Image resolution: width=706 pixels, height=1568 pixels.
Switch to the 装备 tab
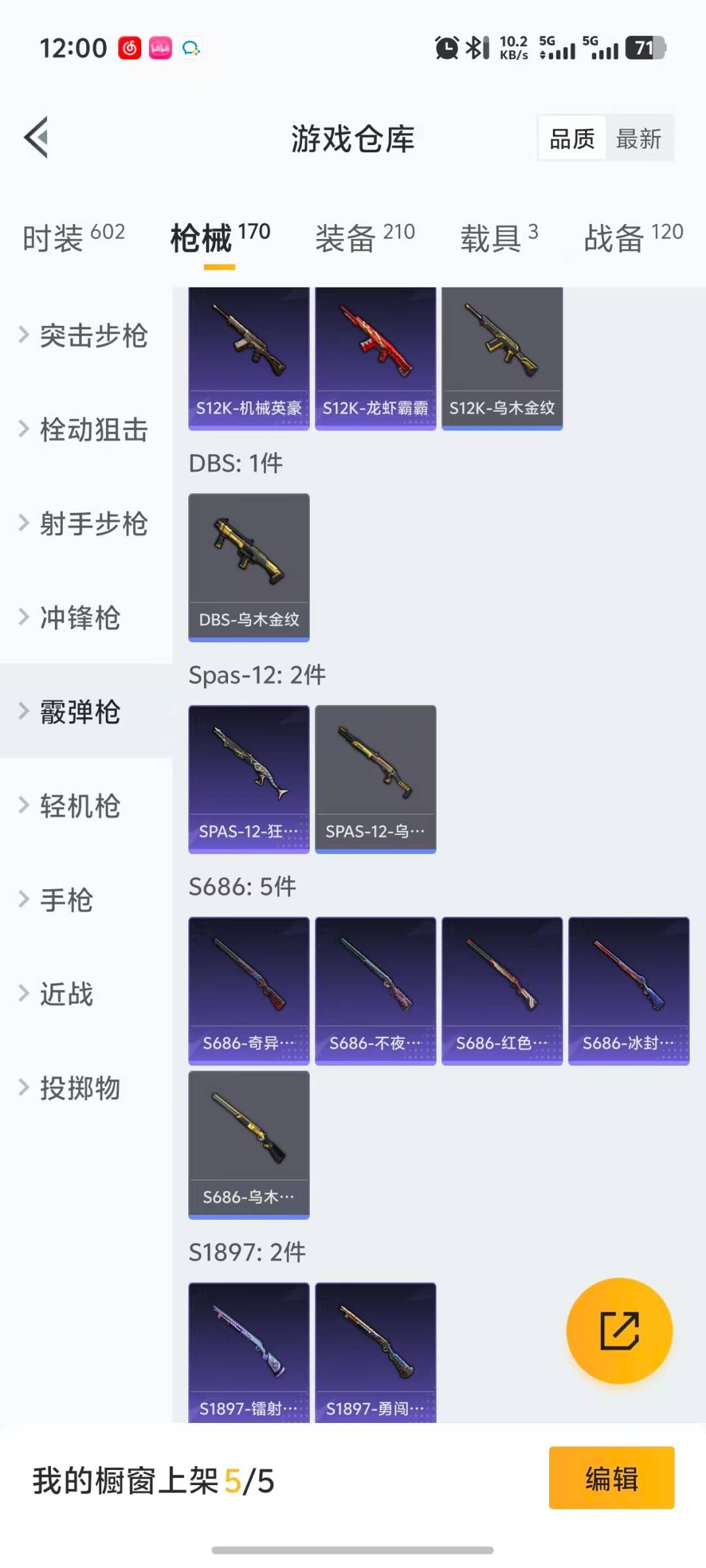pos(365,238)
